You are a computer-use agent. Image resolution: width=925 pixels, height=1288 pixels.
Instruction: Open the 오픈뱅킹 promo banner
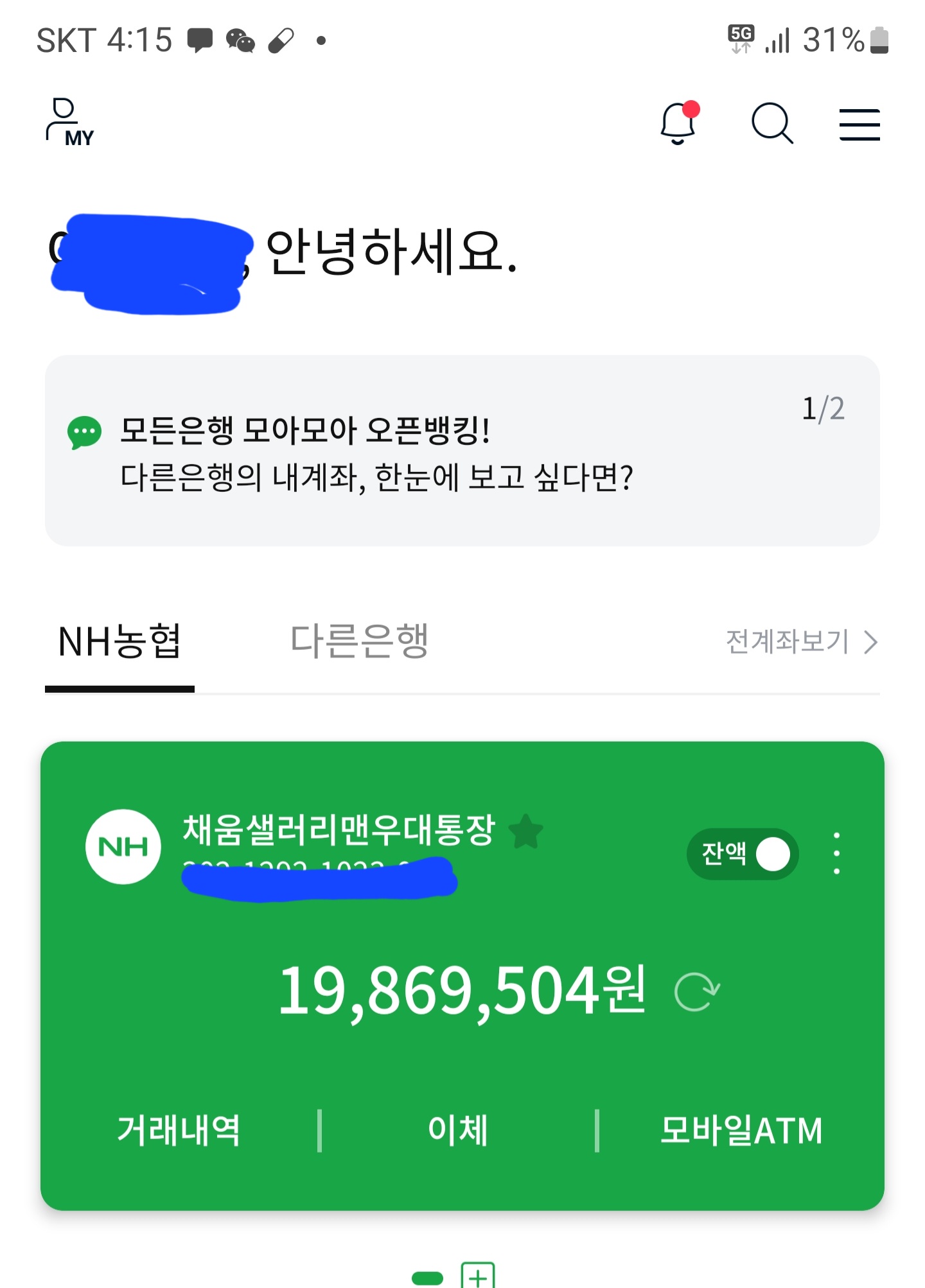click(x=462, y=451)
